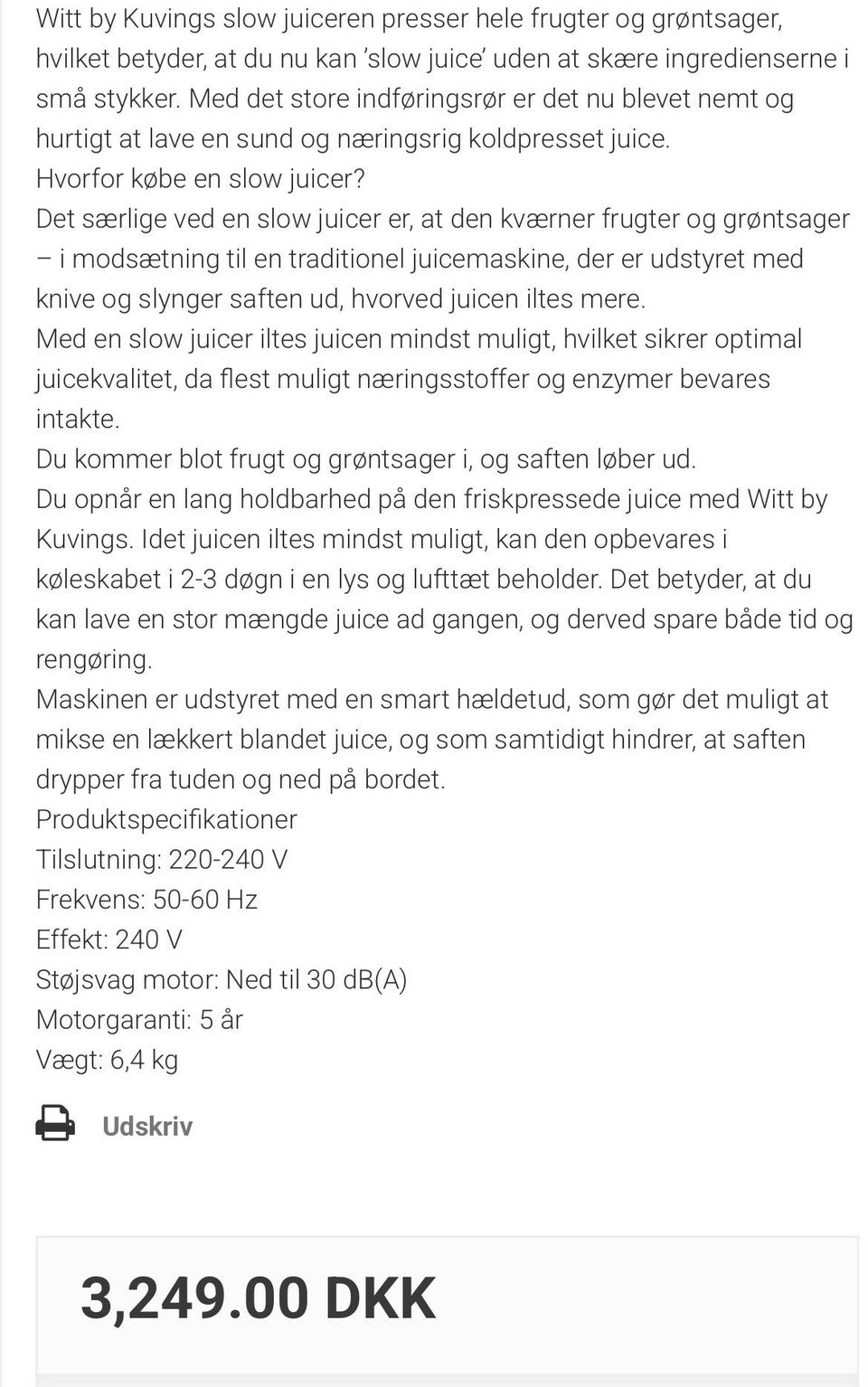Click the price 3,249.00 DKK
The image size is (868, 1387).
tap(256, 1299)
